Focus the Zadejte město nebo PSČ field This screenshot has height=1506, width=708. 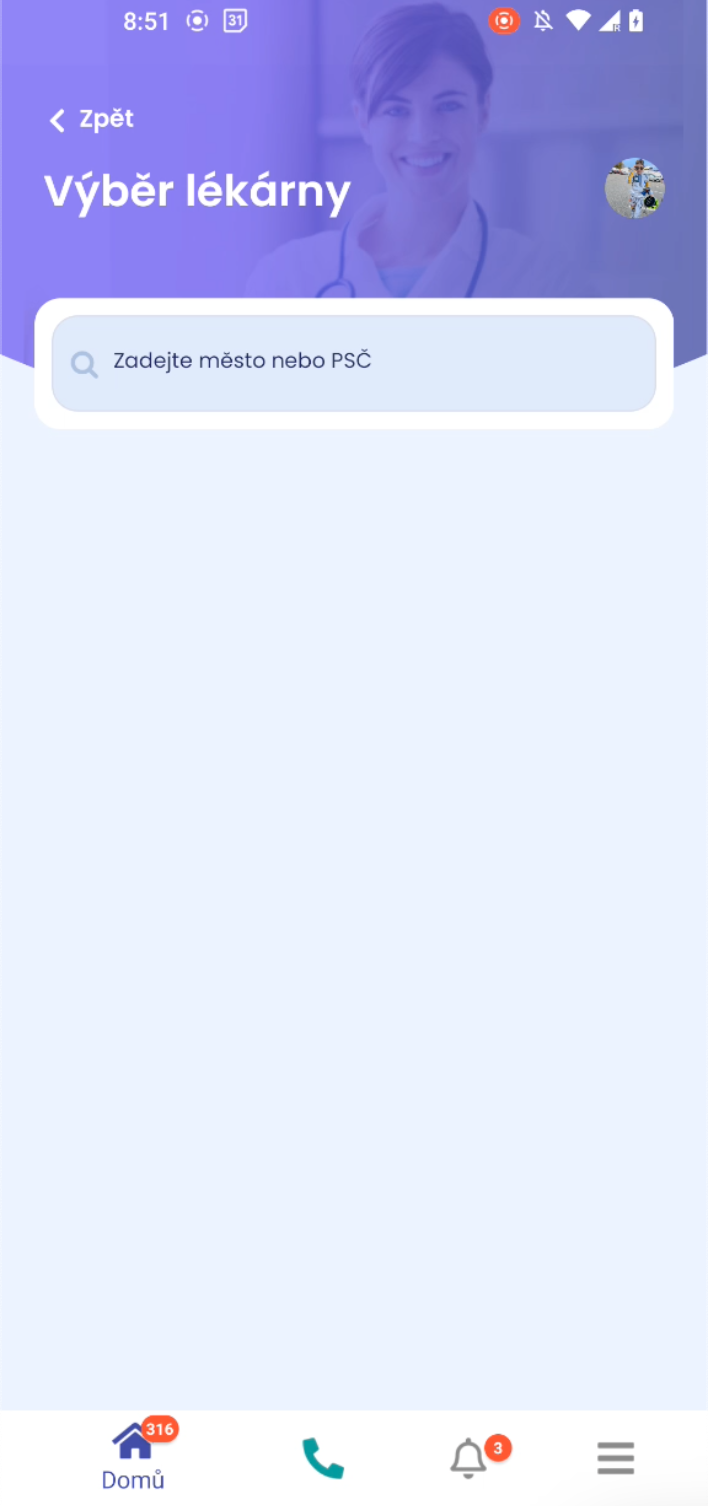tap(354, 362)
